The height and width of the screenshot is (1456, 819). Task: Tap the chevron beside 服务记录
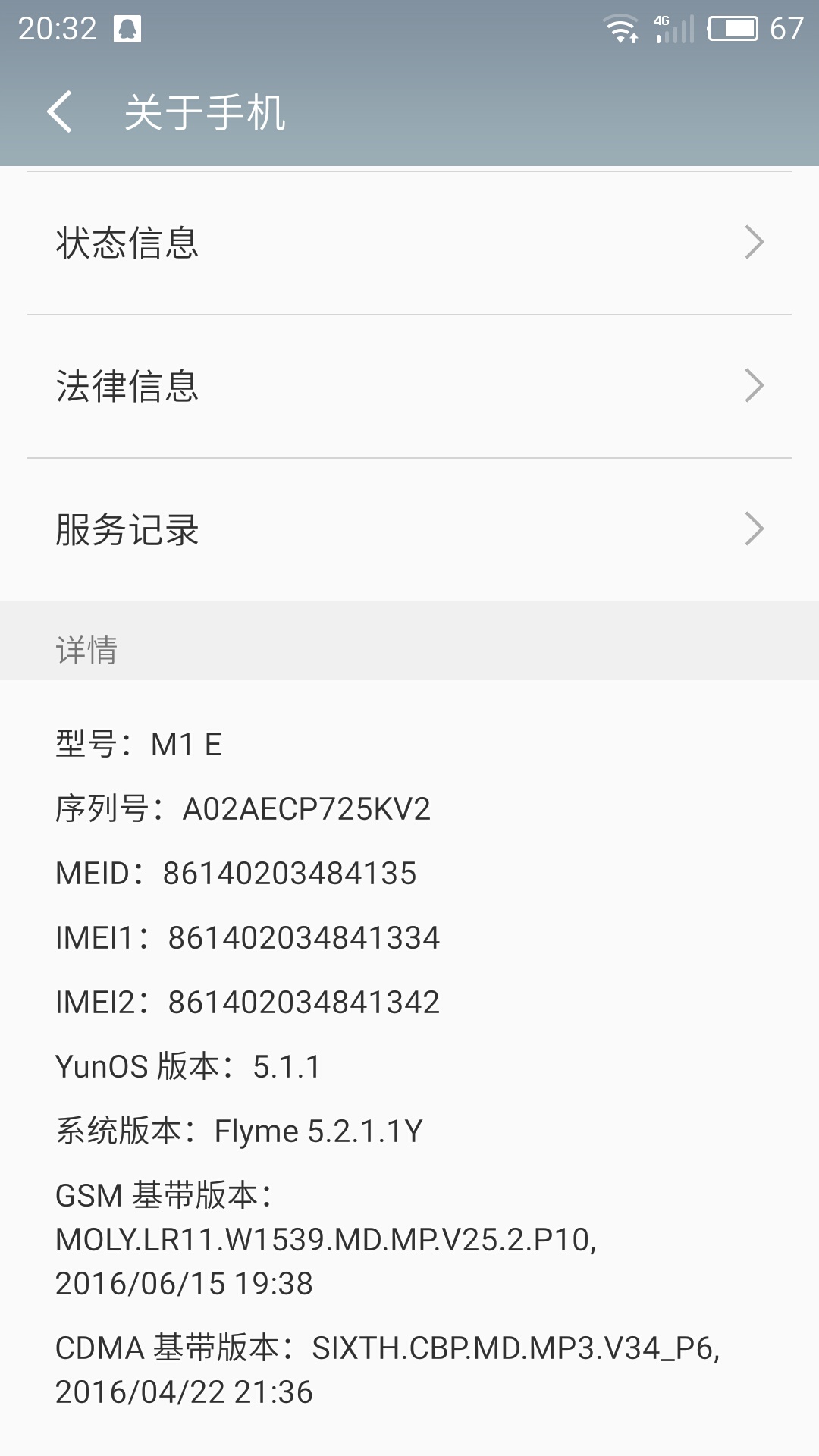tap(755, 531)
